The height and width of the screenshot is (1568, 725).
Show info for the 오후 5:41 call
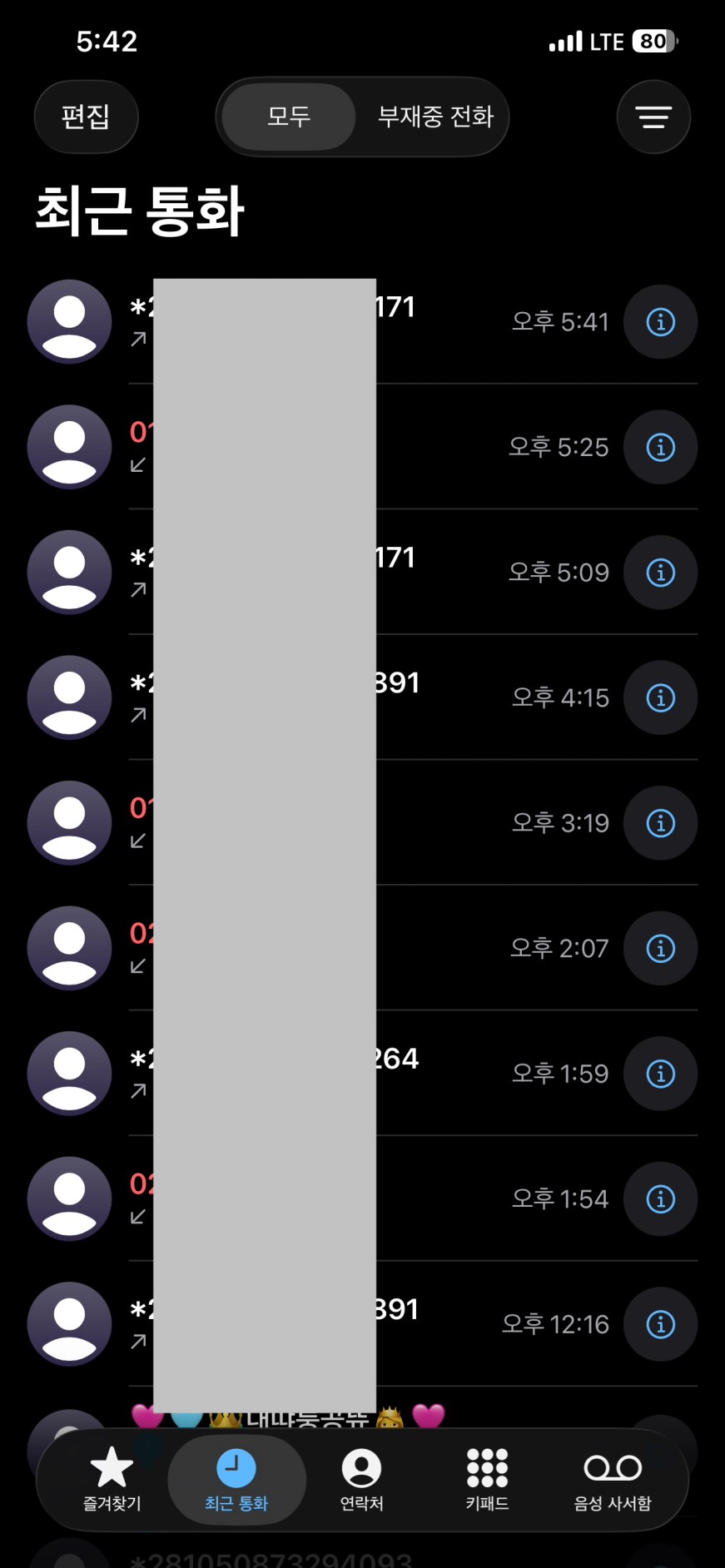661,322
